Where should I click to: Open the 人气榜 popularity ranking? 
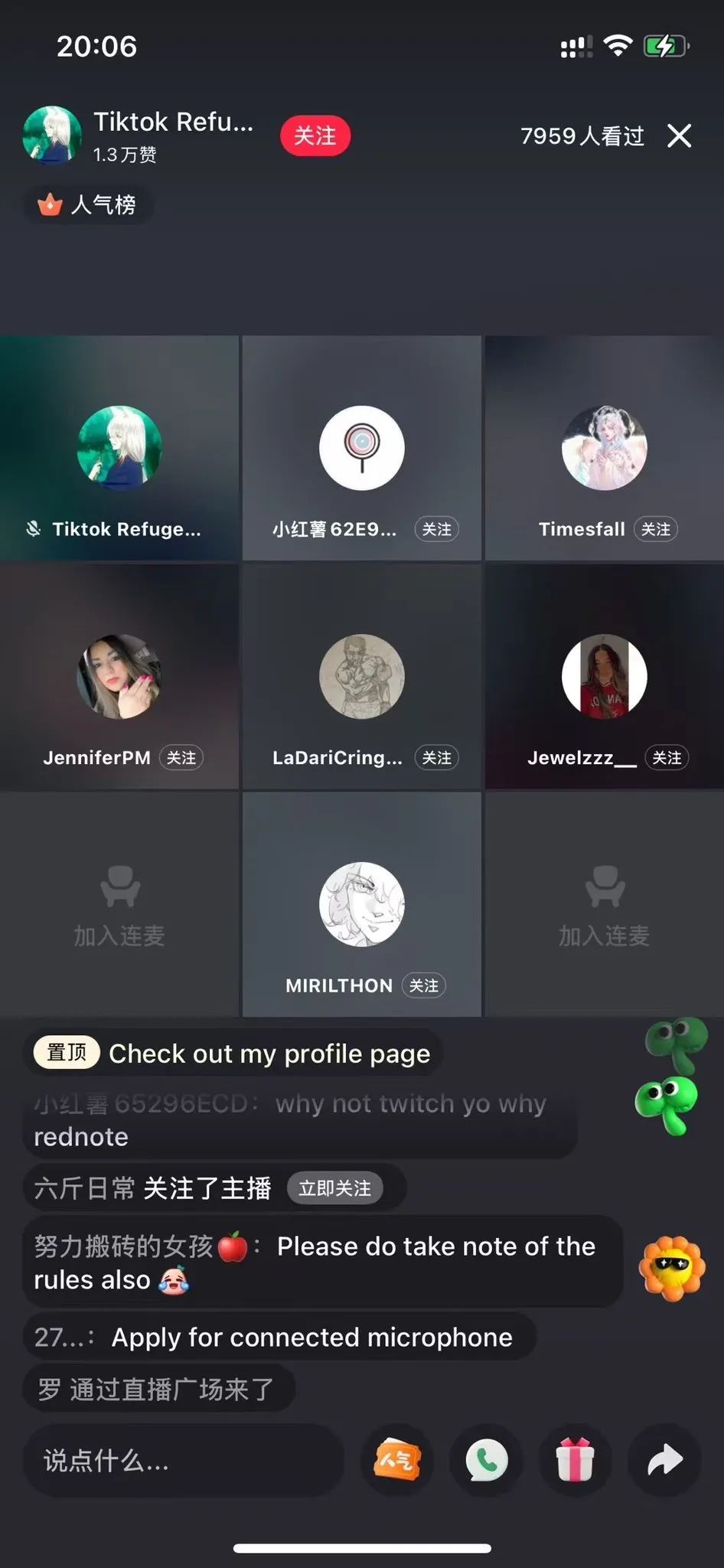coord(89,204)
